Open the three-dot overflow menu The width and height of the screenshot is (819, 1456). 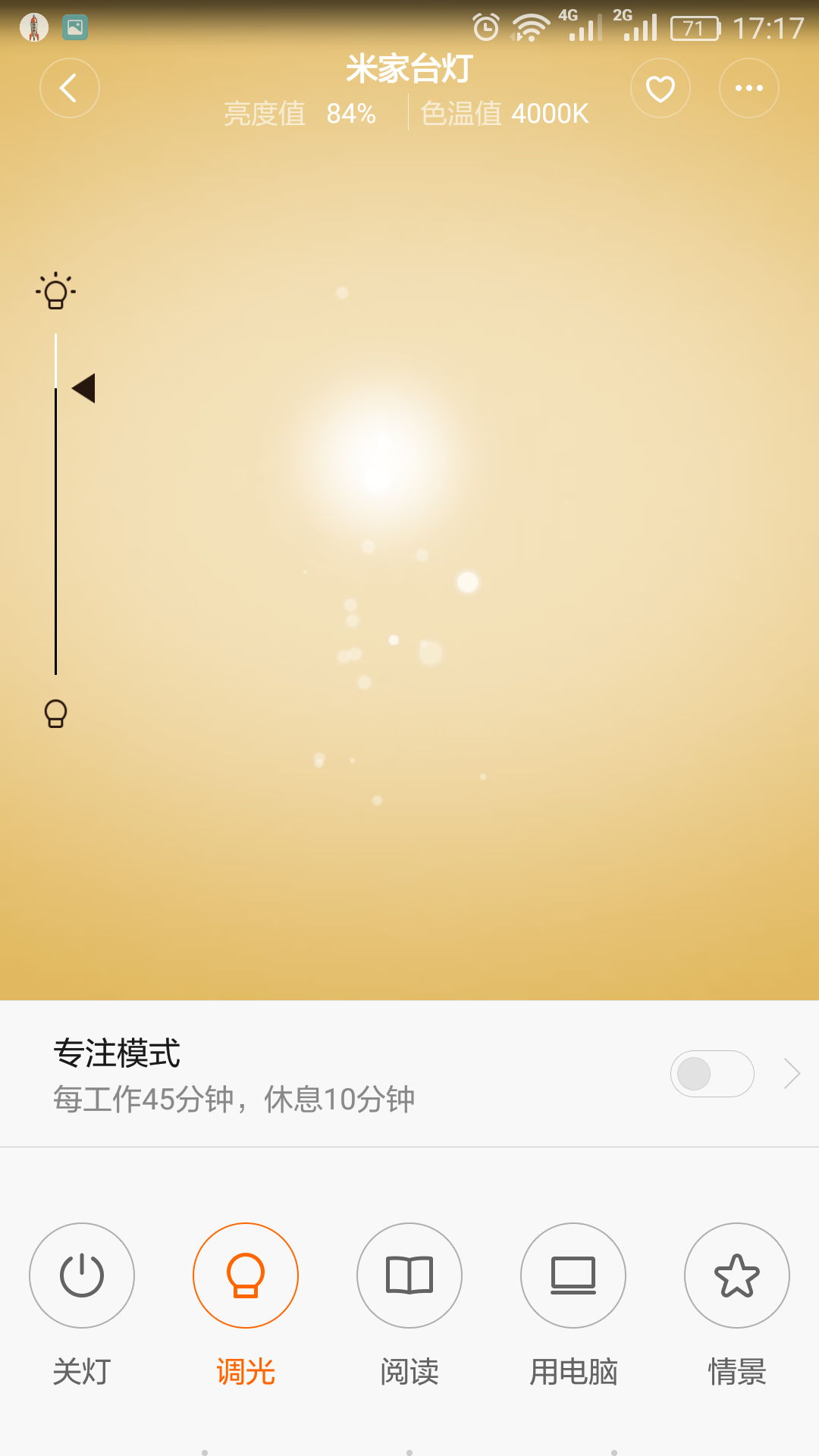[749, 88]
